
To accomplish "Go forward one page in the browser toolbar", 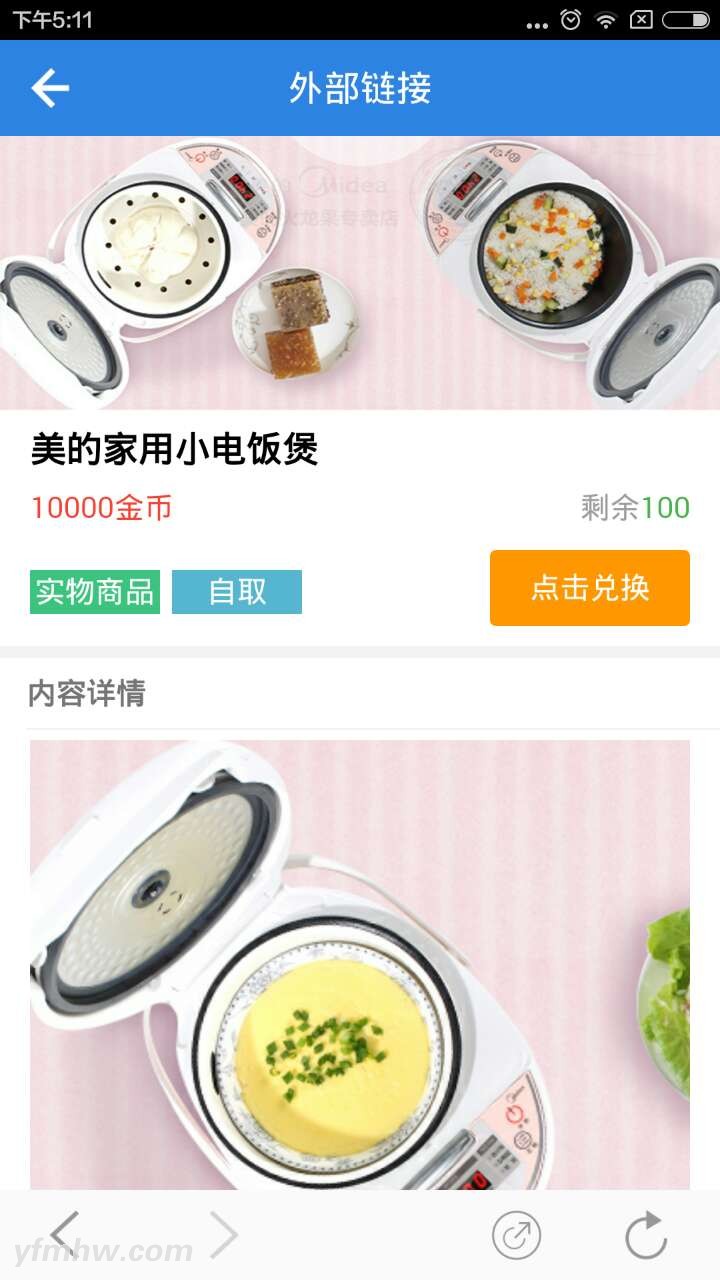I will (224, 1235).
